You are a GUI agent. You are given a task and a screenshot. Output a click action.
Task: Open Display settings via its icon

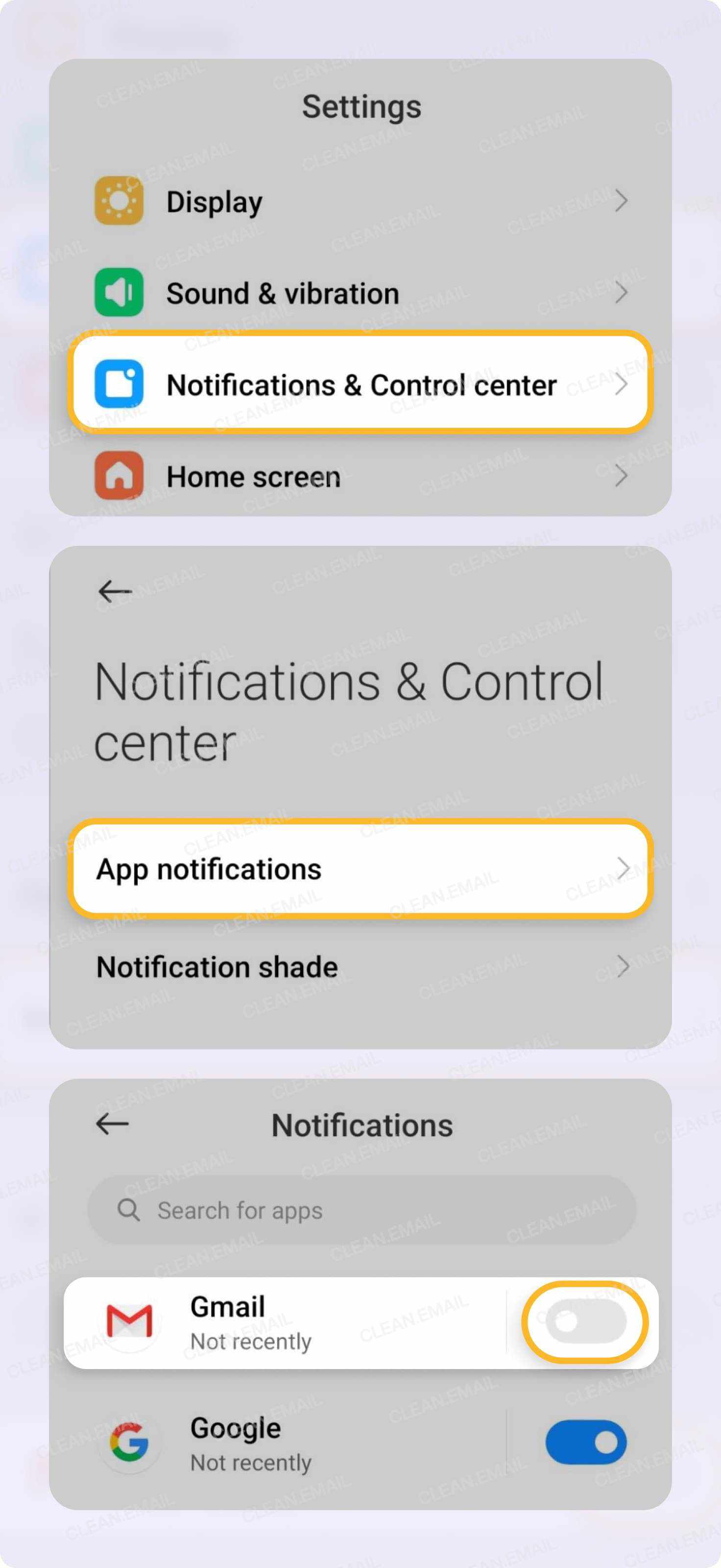point(119,201)
